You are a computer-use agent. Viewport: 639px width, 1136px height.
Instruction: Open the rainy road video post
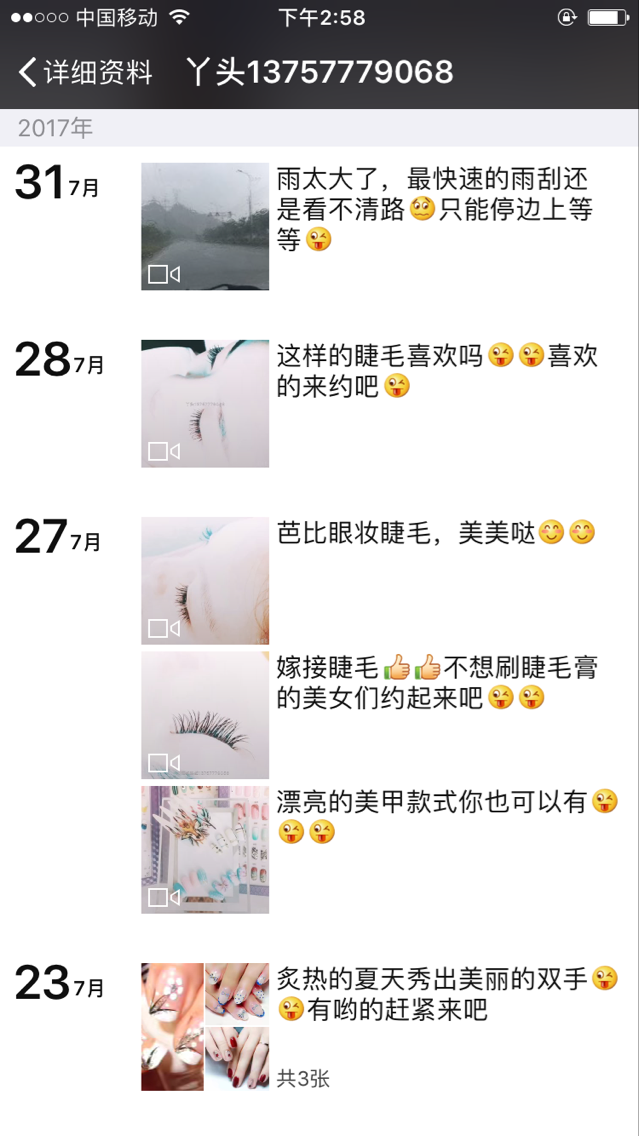[x=205, y=227]
